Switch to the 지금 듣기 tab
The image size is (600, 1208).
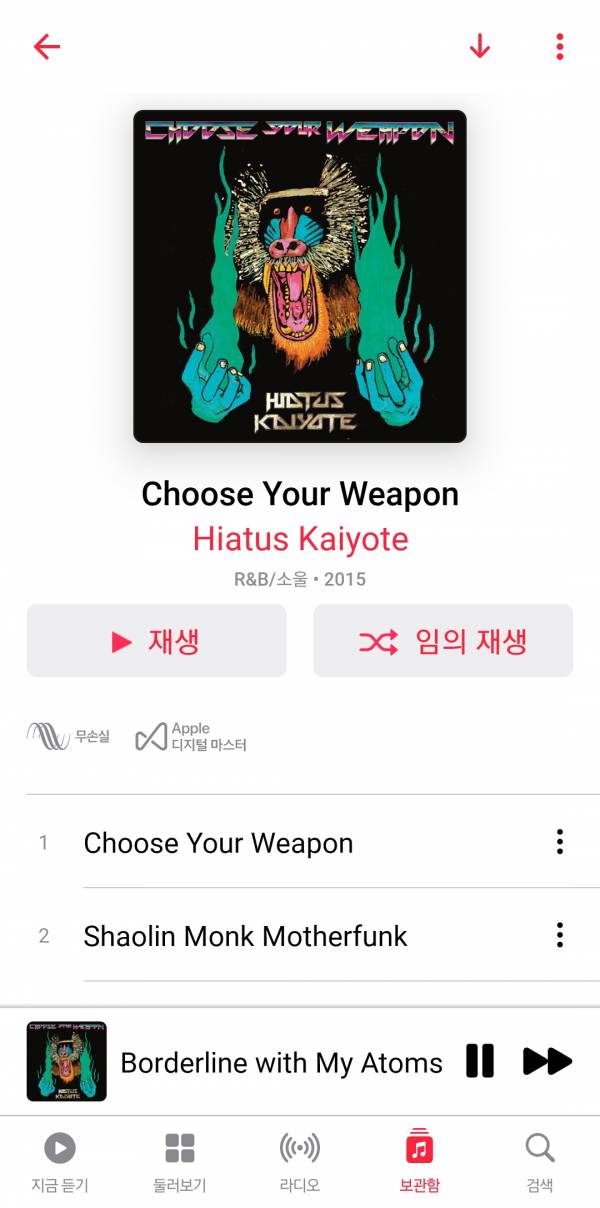tap(60, 1162)
